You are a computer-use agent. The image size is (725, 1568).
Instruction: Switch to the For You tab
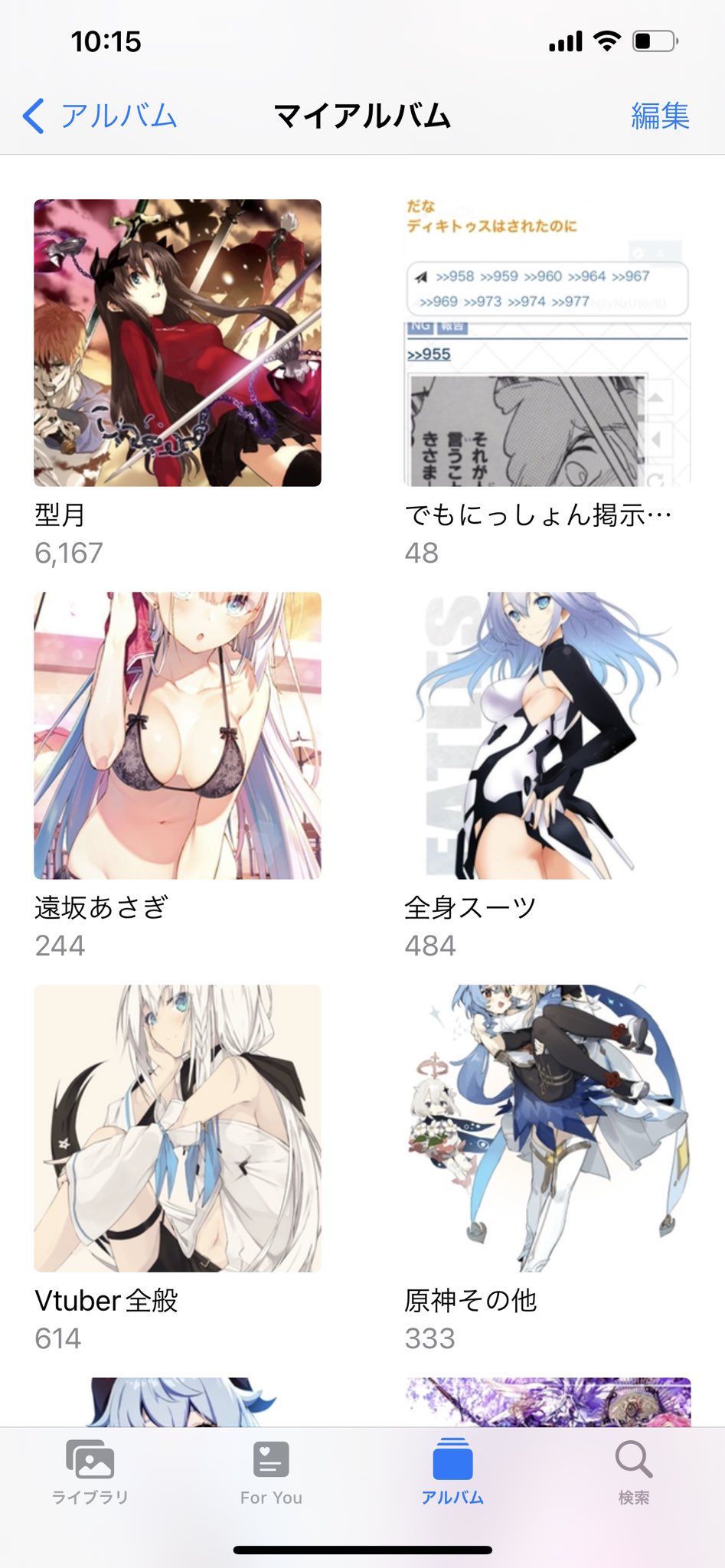point(271,1472)
